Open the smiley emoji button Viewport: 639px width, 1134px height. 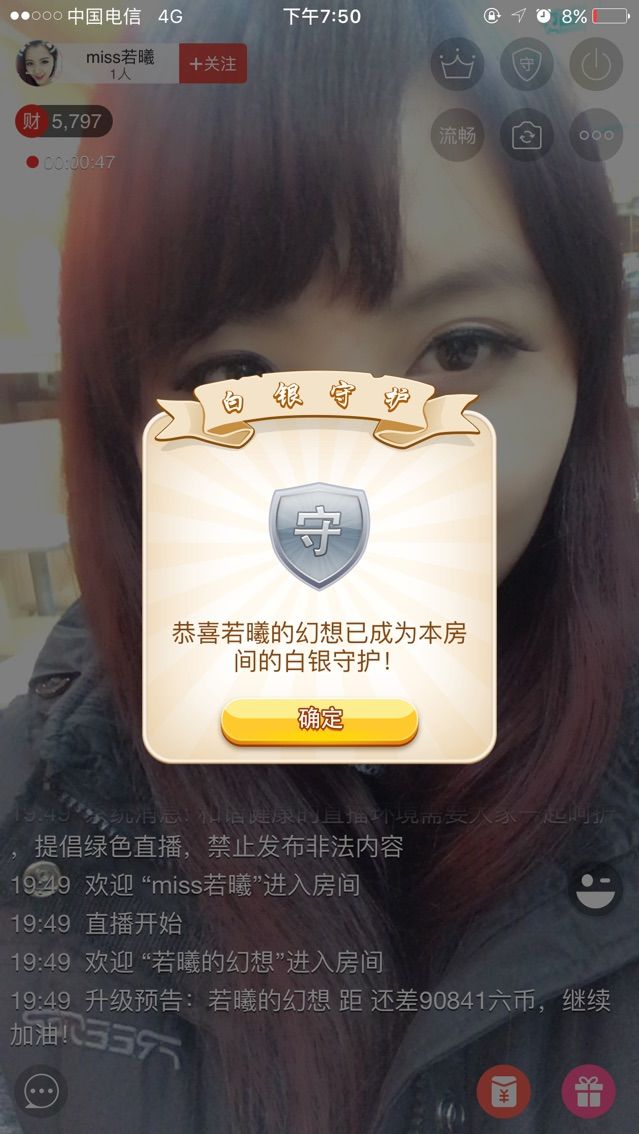click(x=595, y=888)
